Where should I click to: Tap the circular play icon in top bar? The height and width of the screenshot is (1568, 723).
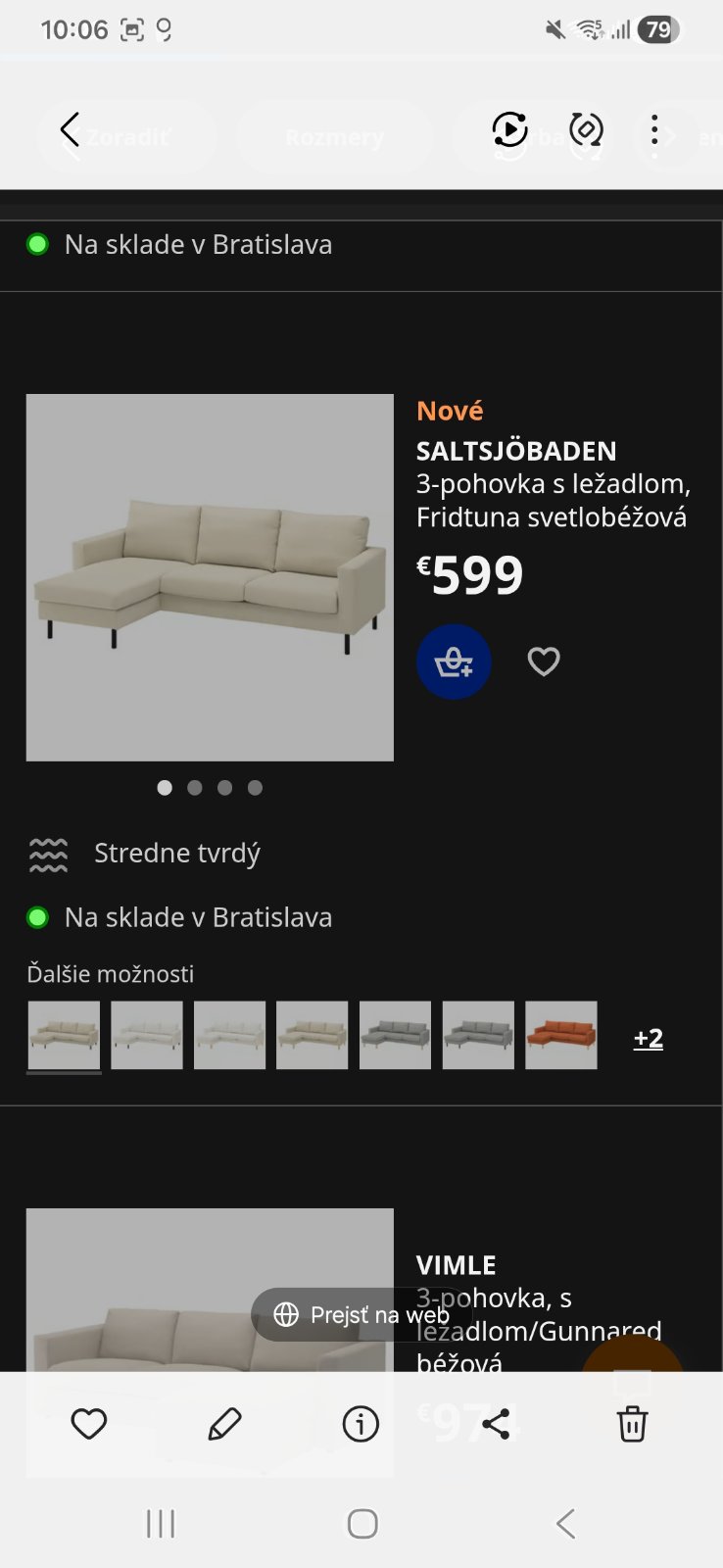pos(509,130)
